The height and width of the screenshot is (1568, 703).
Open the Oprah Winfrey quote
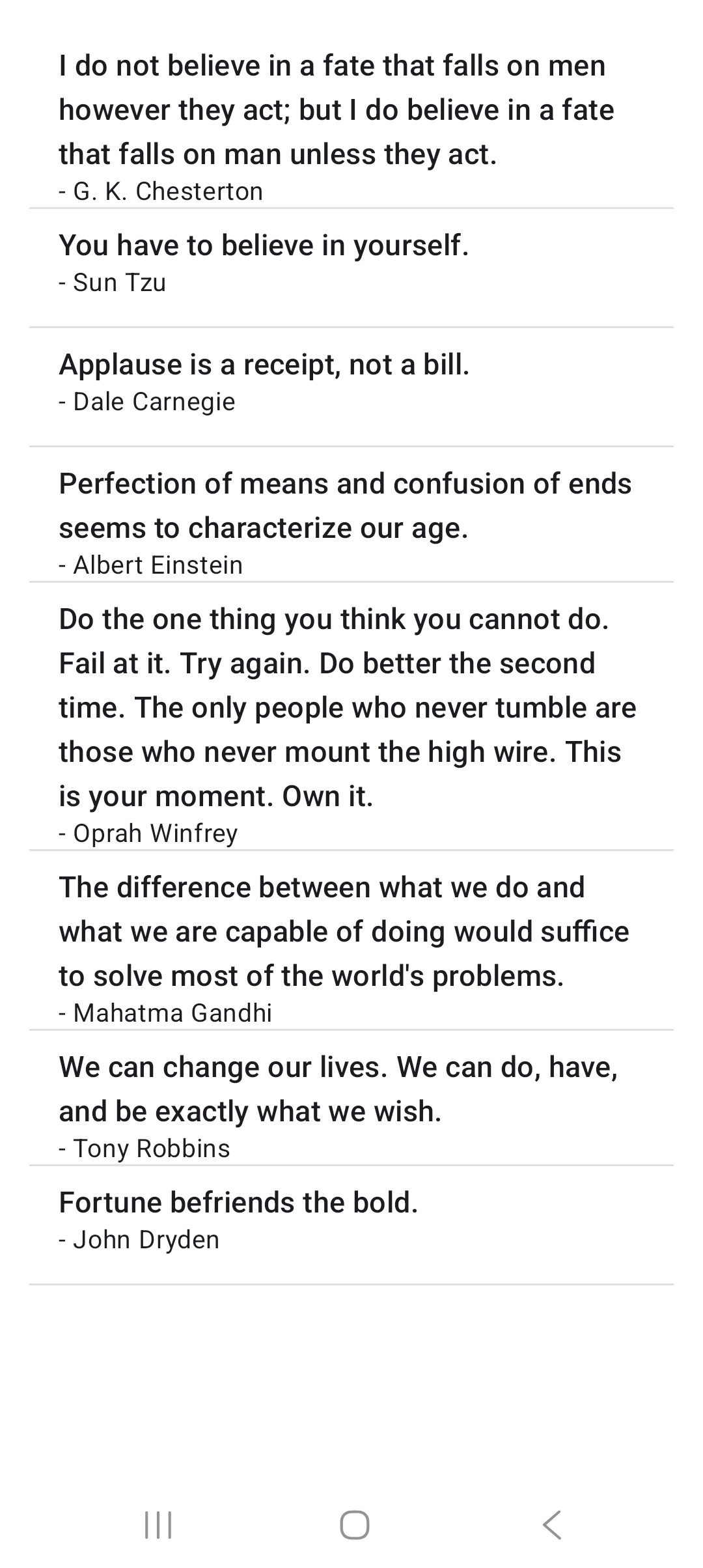click(351, 716)
